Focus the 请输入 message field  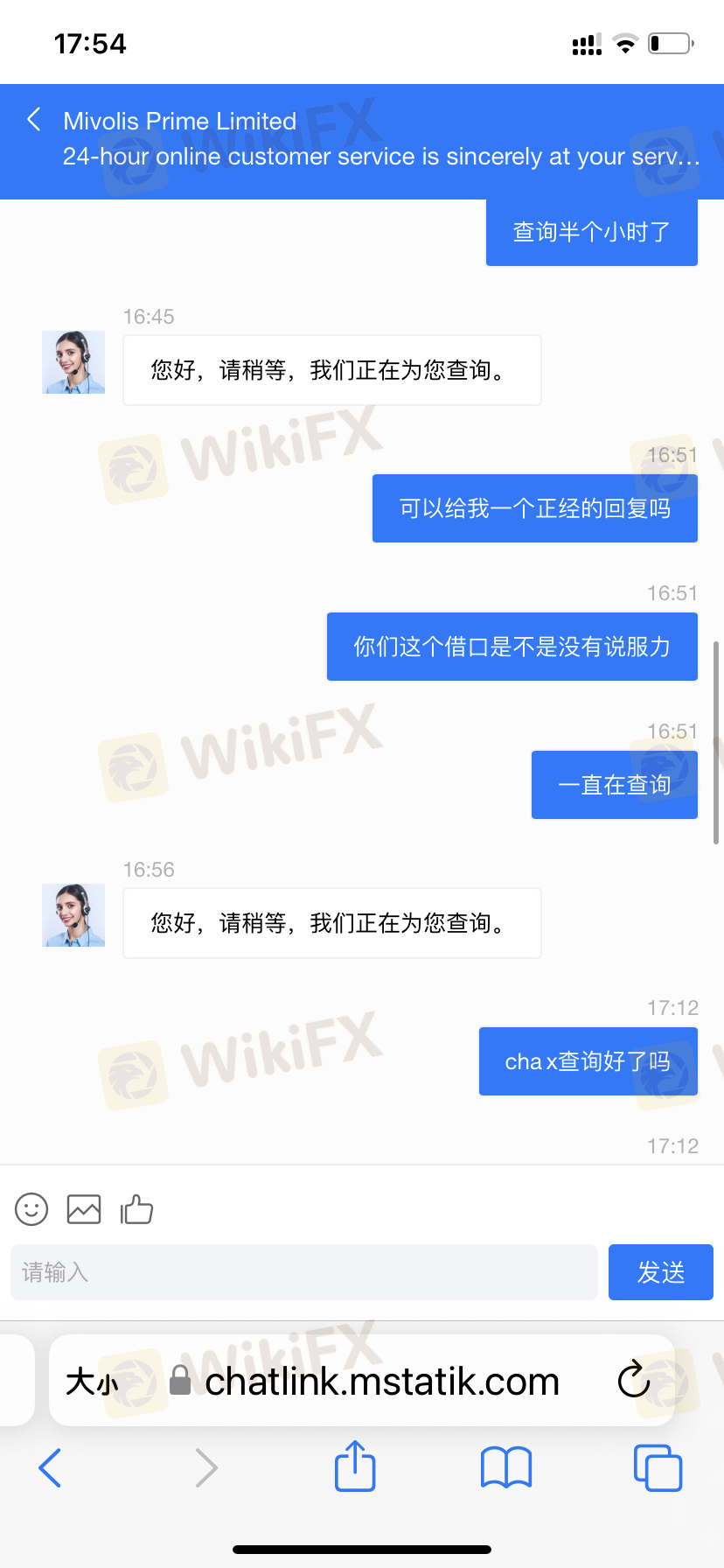point(303,1272)
